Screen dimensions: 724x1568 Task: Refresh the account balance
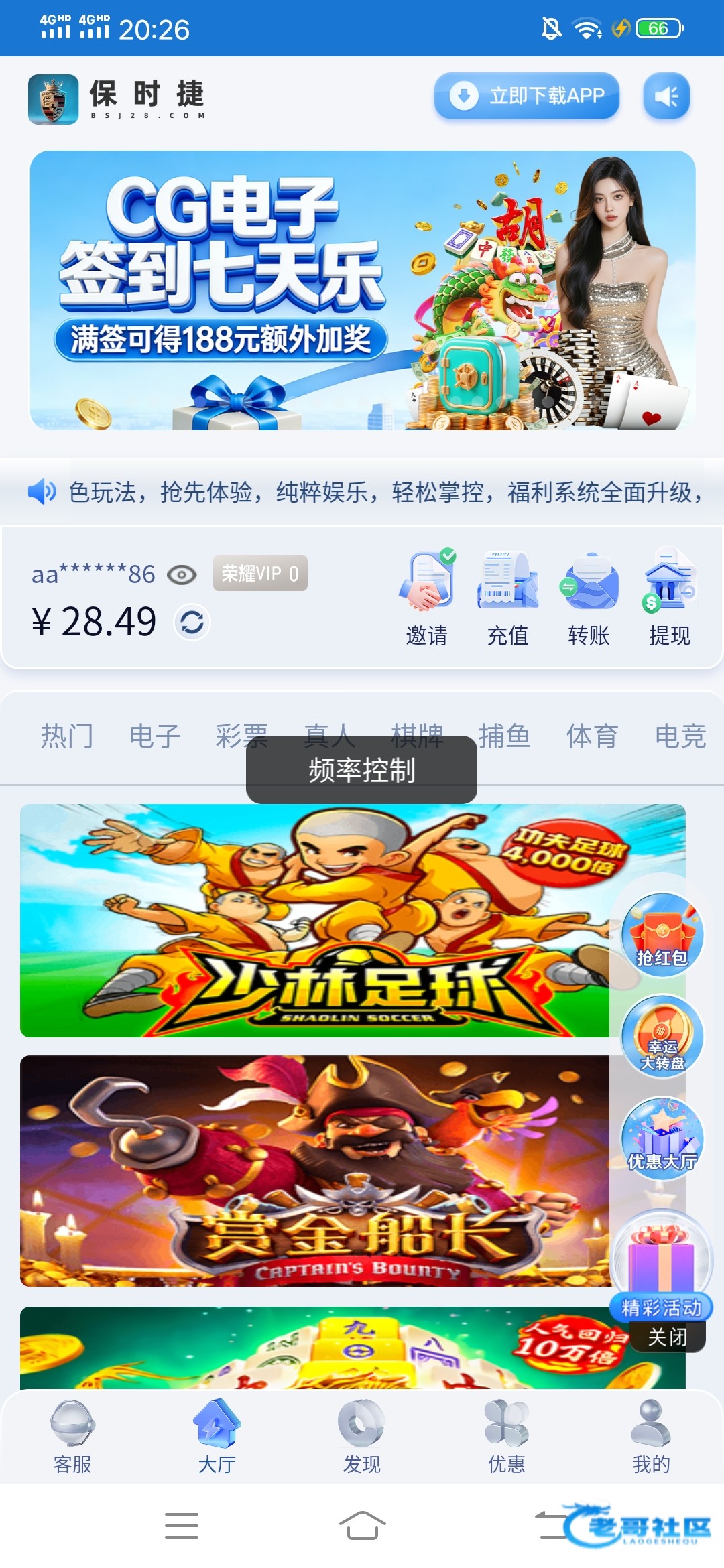pos(192,623)
